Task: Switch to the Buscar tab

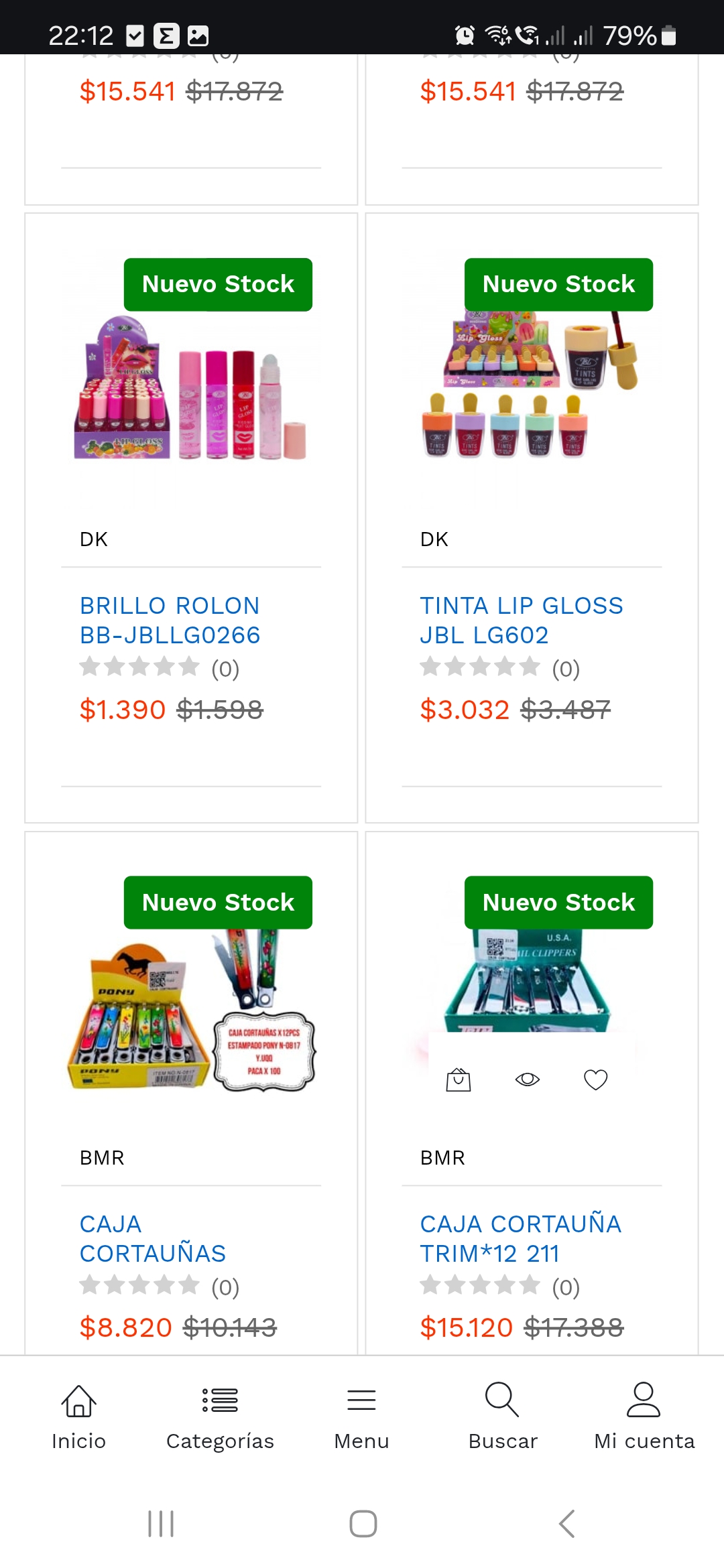Action: 503,1416
